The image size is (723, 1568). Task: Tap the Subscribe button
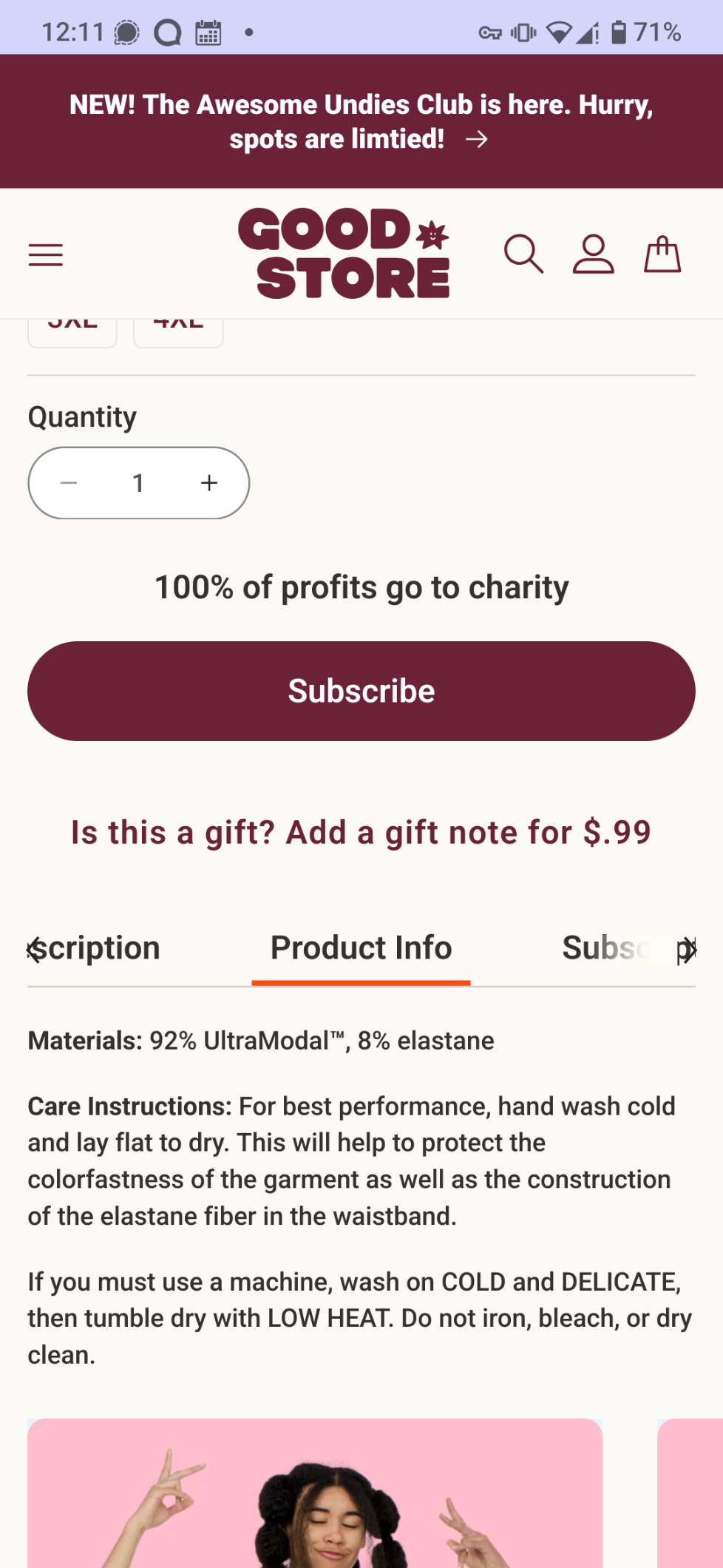click(361, 691)
